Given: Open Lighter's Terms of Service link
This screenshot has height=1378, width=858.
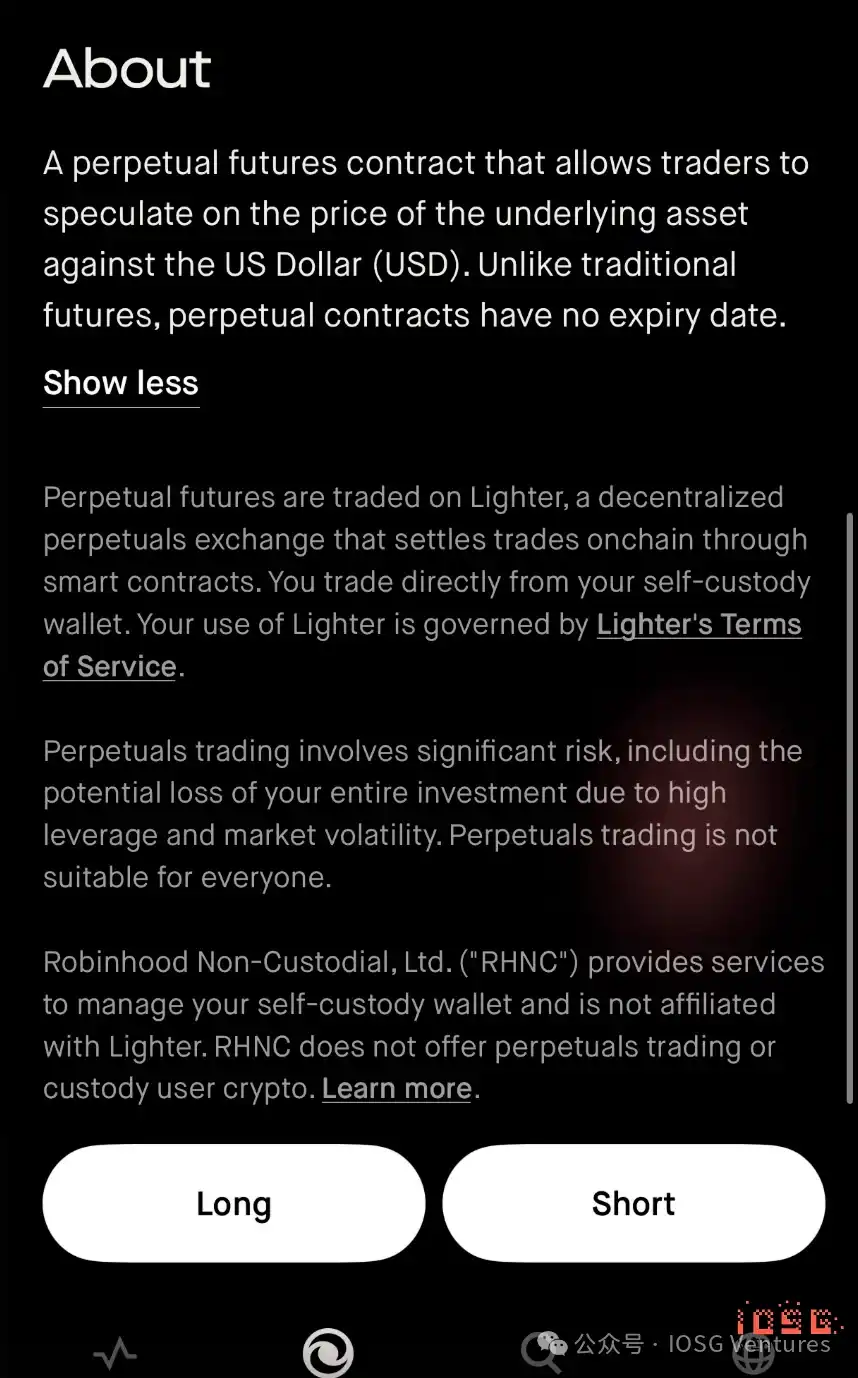Looking at the screenshot, I should pos(698,625).
